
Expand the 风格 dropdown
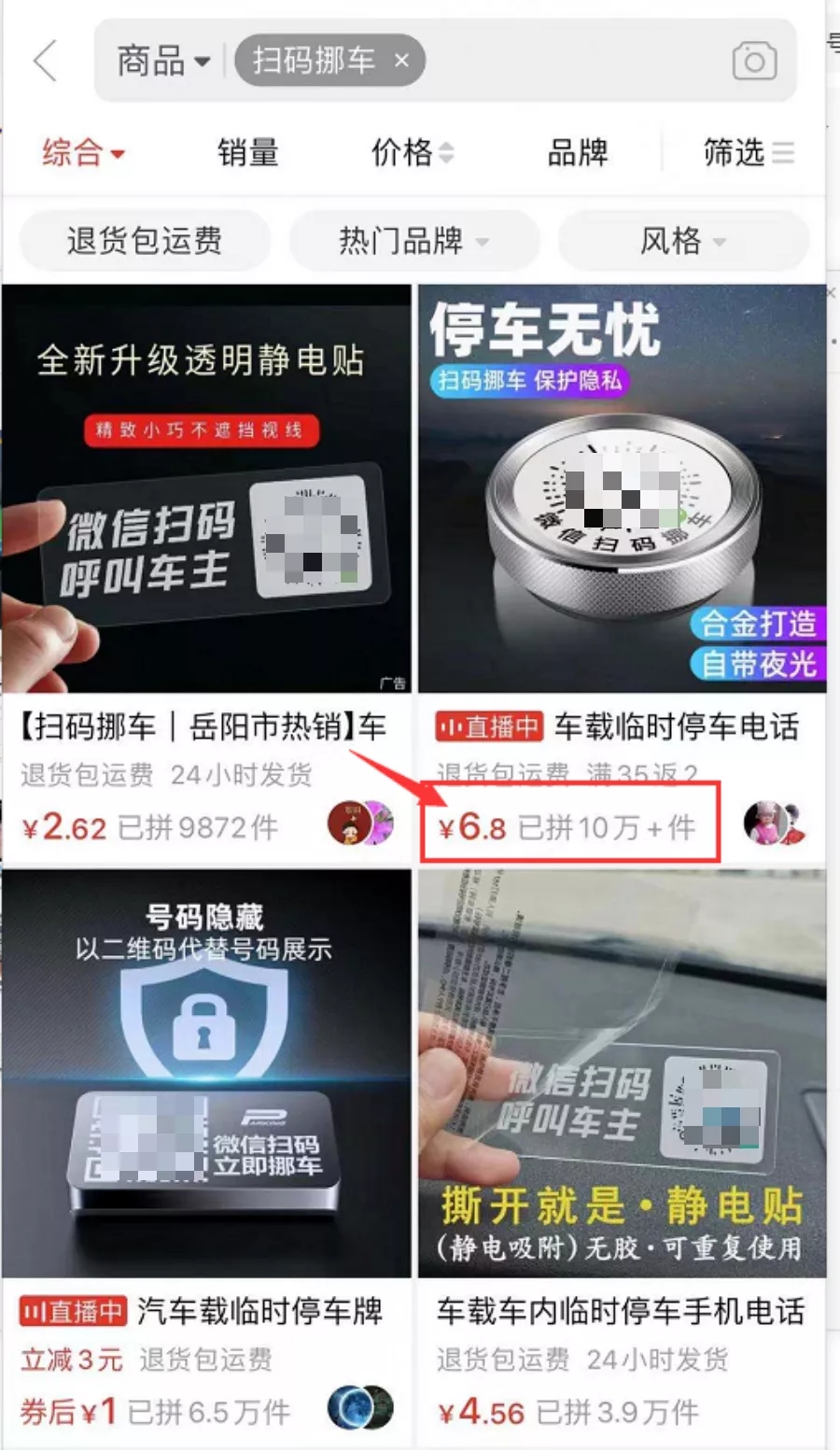coord(682,241)
